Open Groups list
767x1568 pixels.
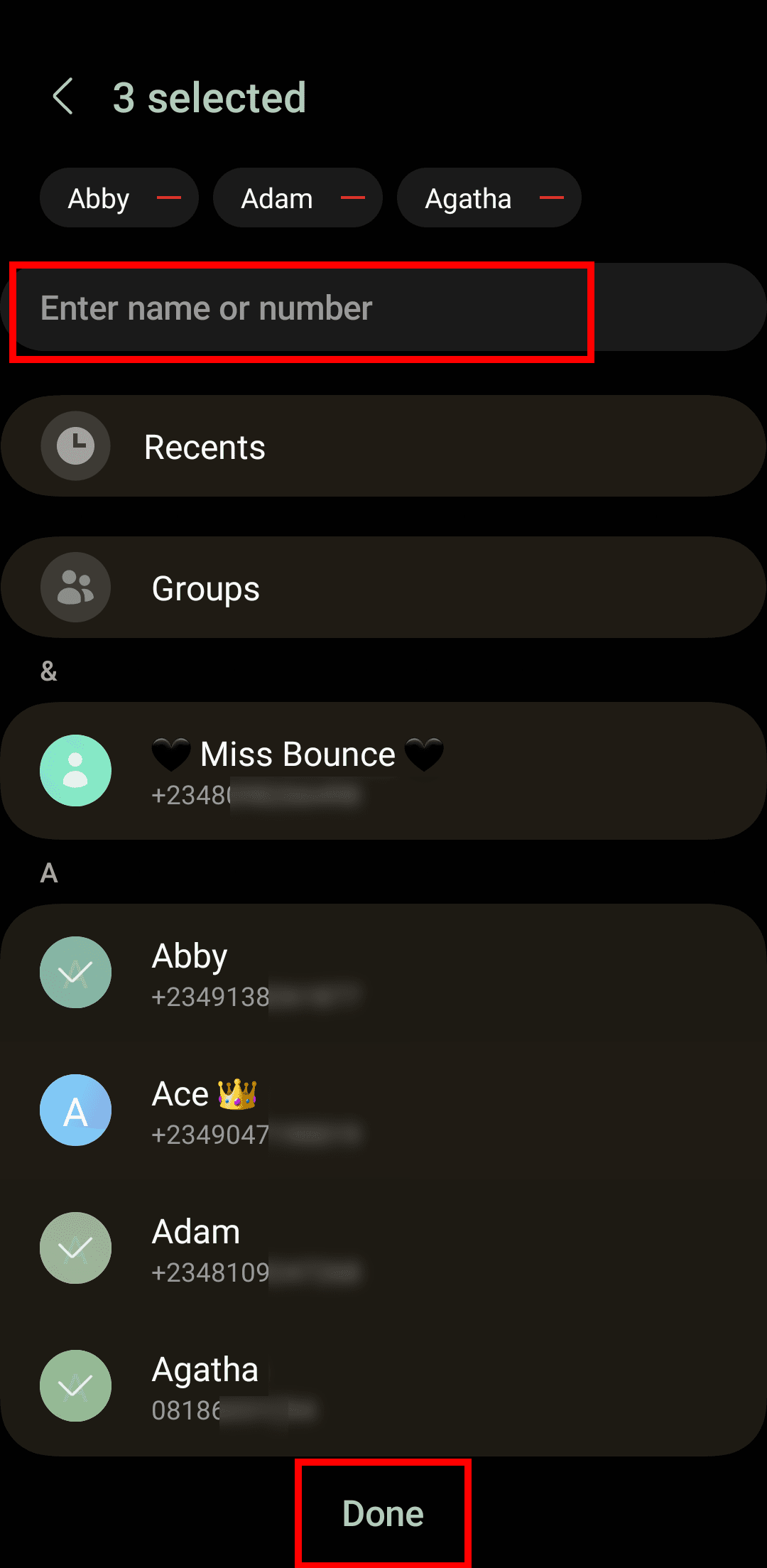click(383, 588)
